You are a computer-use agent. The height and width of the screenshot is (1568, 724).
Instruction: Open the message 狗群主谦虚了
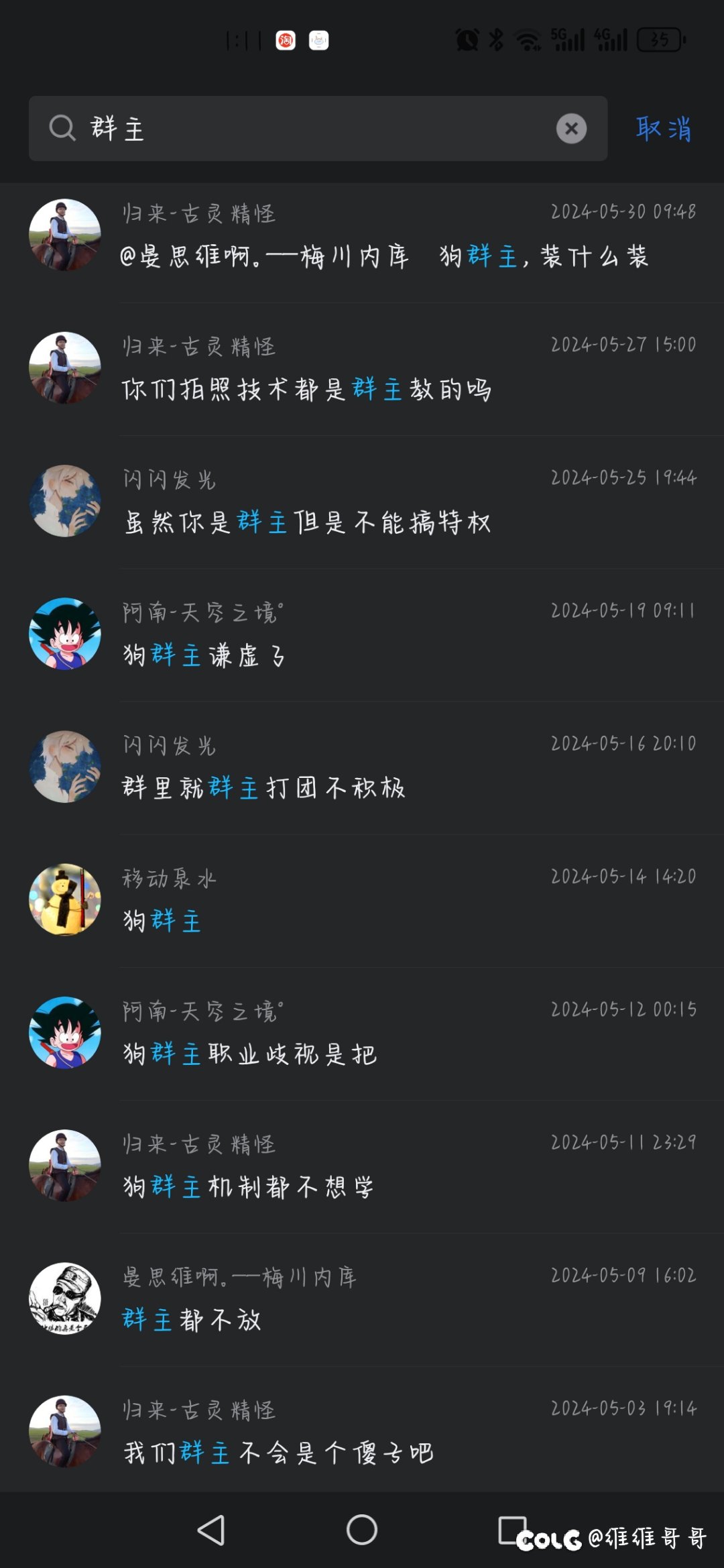362,634
